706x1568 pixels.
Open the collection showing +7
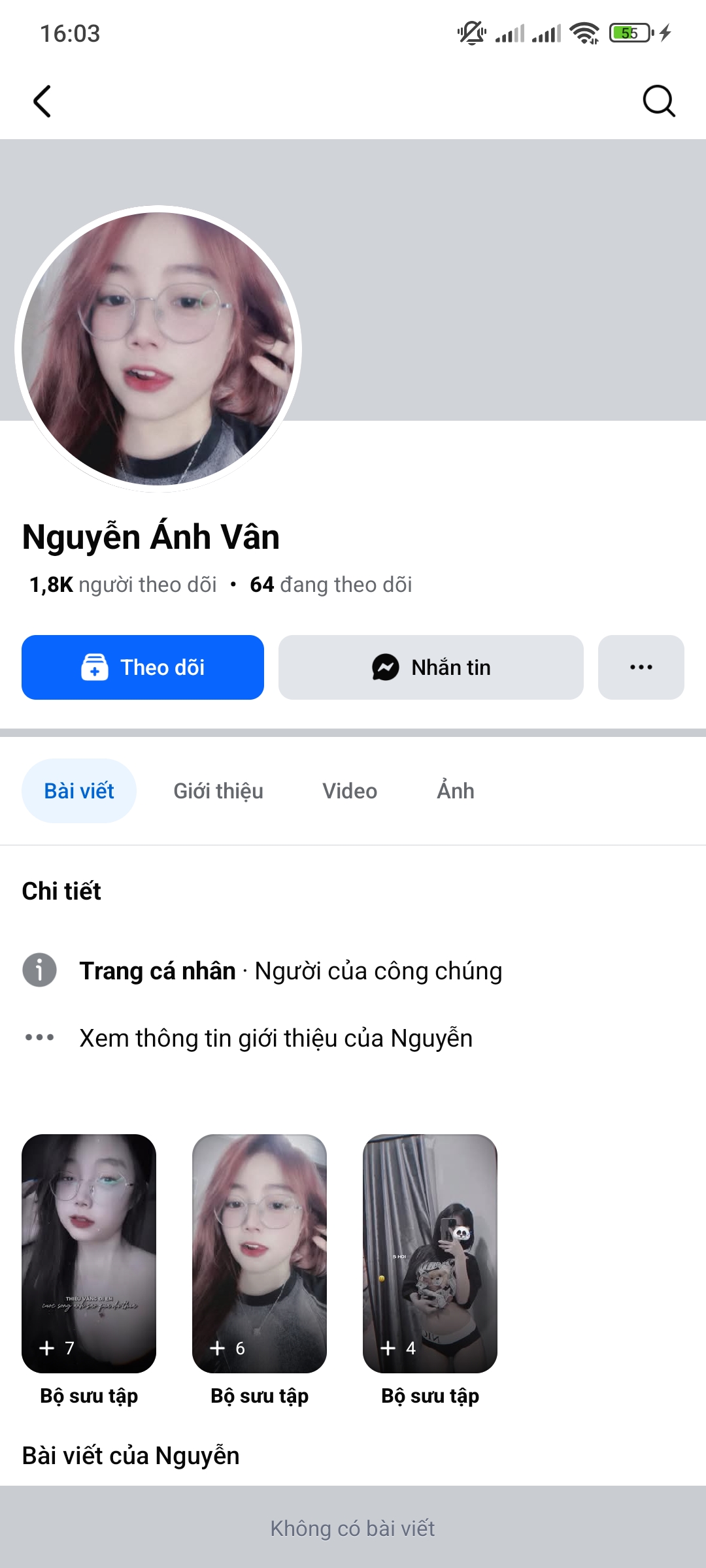pyautogui.click(x=89, y=1253)
